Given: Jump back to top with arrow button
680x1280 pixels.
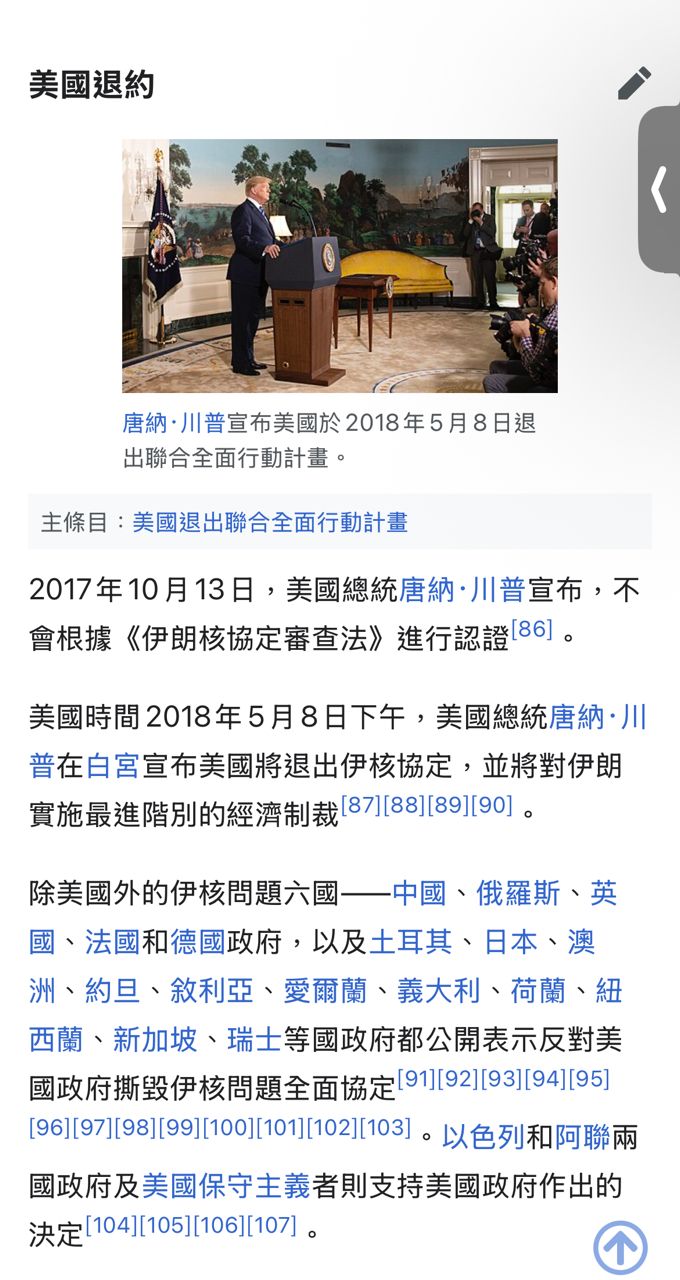Looking at the screenshot, I should click(x=620, y=1246).
